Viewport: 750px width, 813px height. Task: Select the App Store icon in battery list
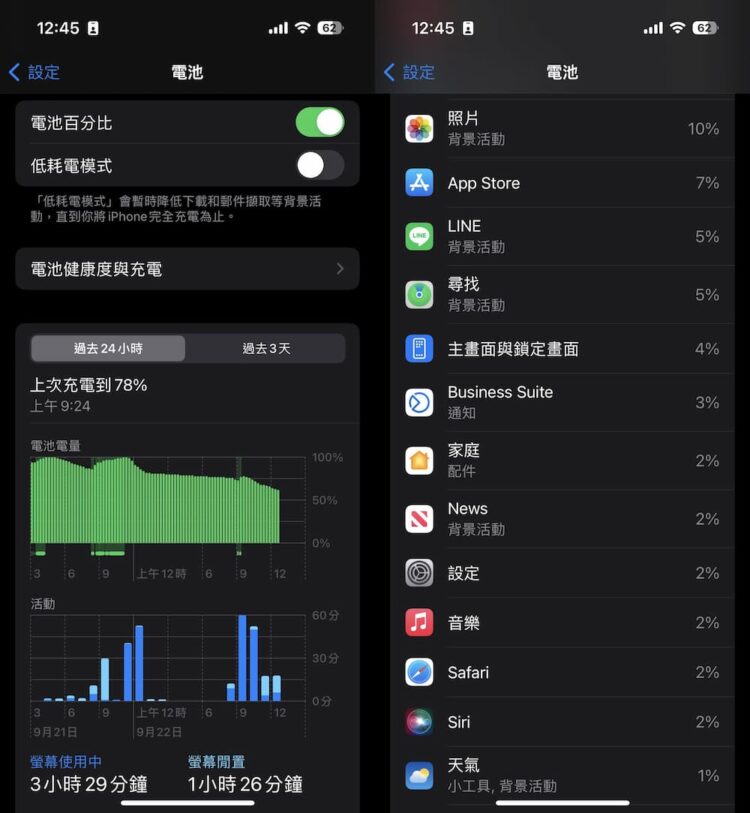pyautogui.click(x=420, y=184)
